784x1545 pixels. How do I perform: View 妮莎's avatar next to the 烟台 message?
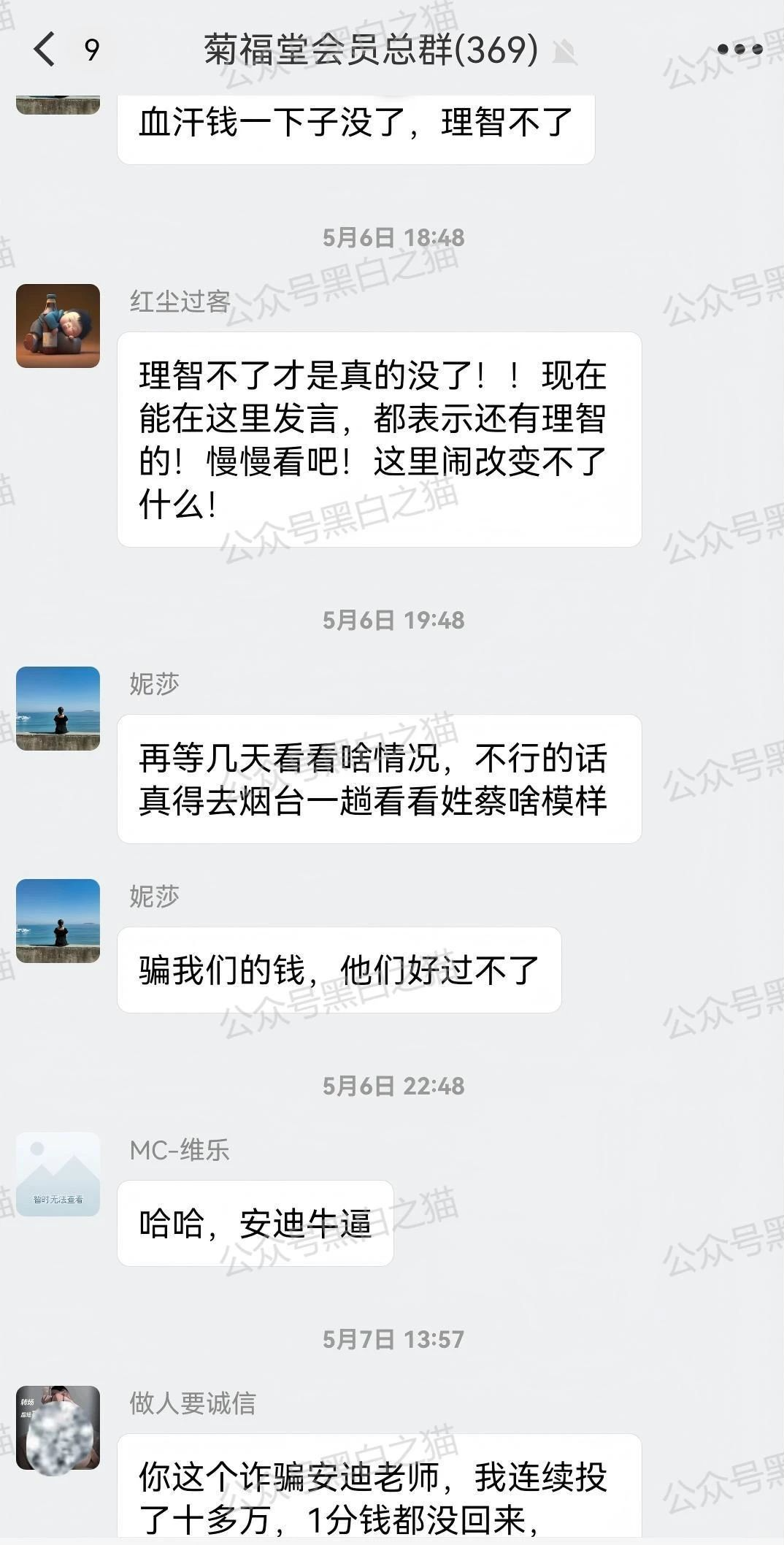click(x=58, y=708)
